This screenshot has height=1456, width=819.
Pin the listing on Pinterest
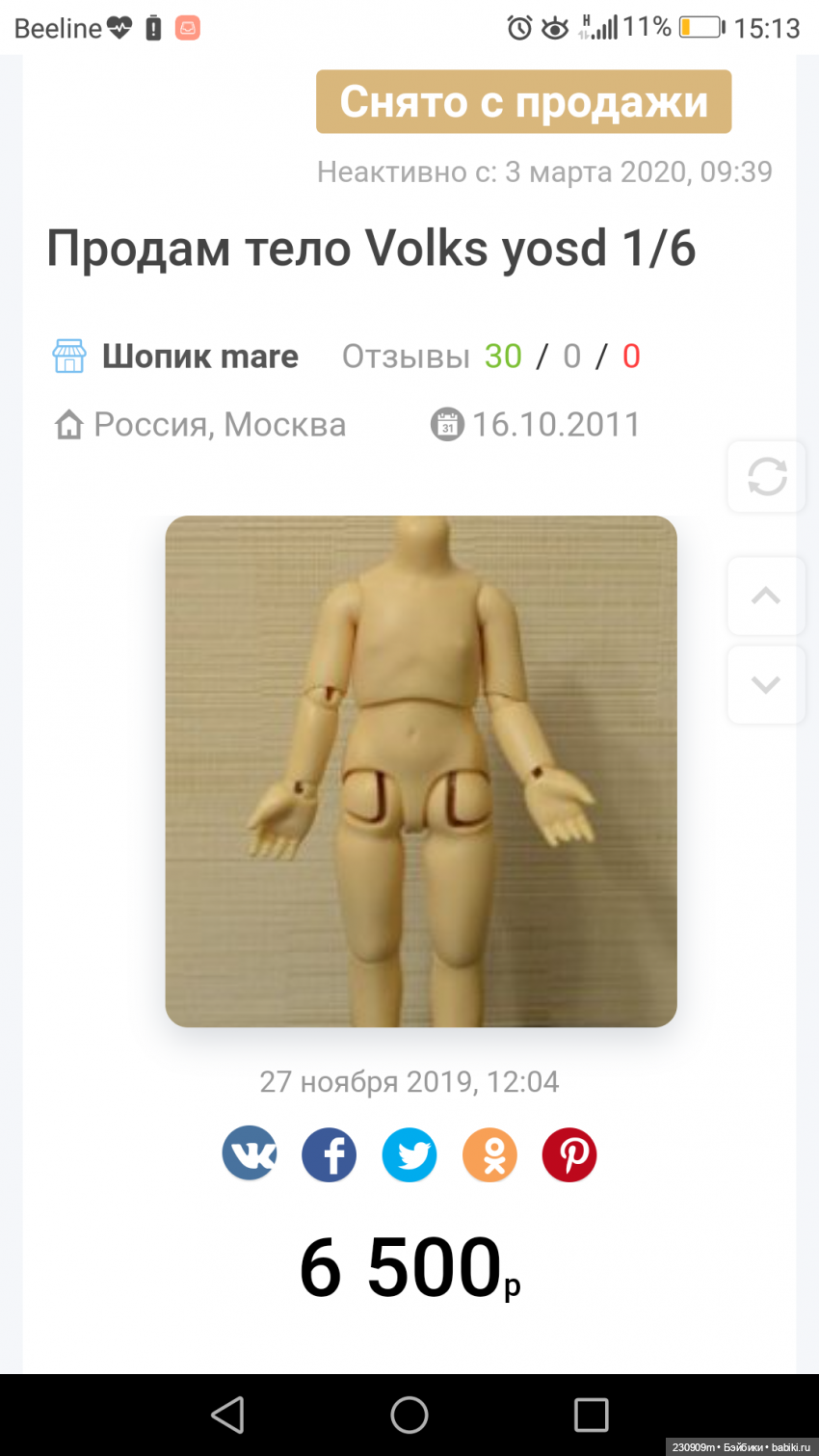[x=569, y=1153]
